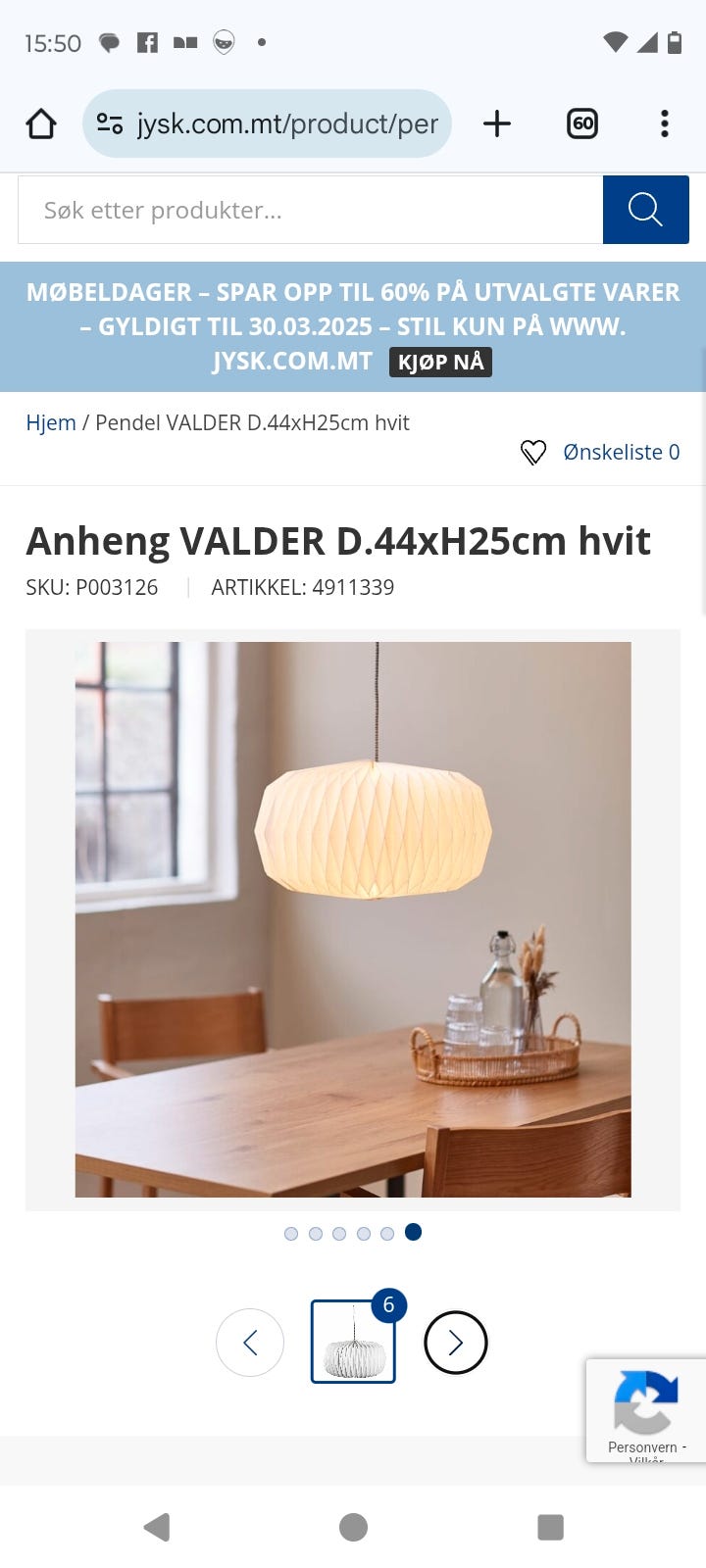This screenshot has width=706, height=1568.
Task: Open the Hjem breadcrumb page
Action: click(51, 422)
